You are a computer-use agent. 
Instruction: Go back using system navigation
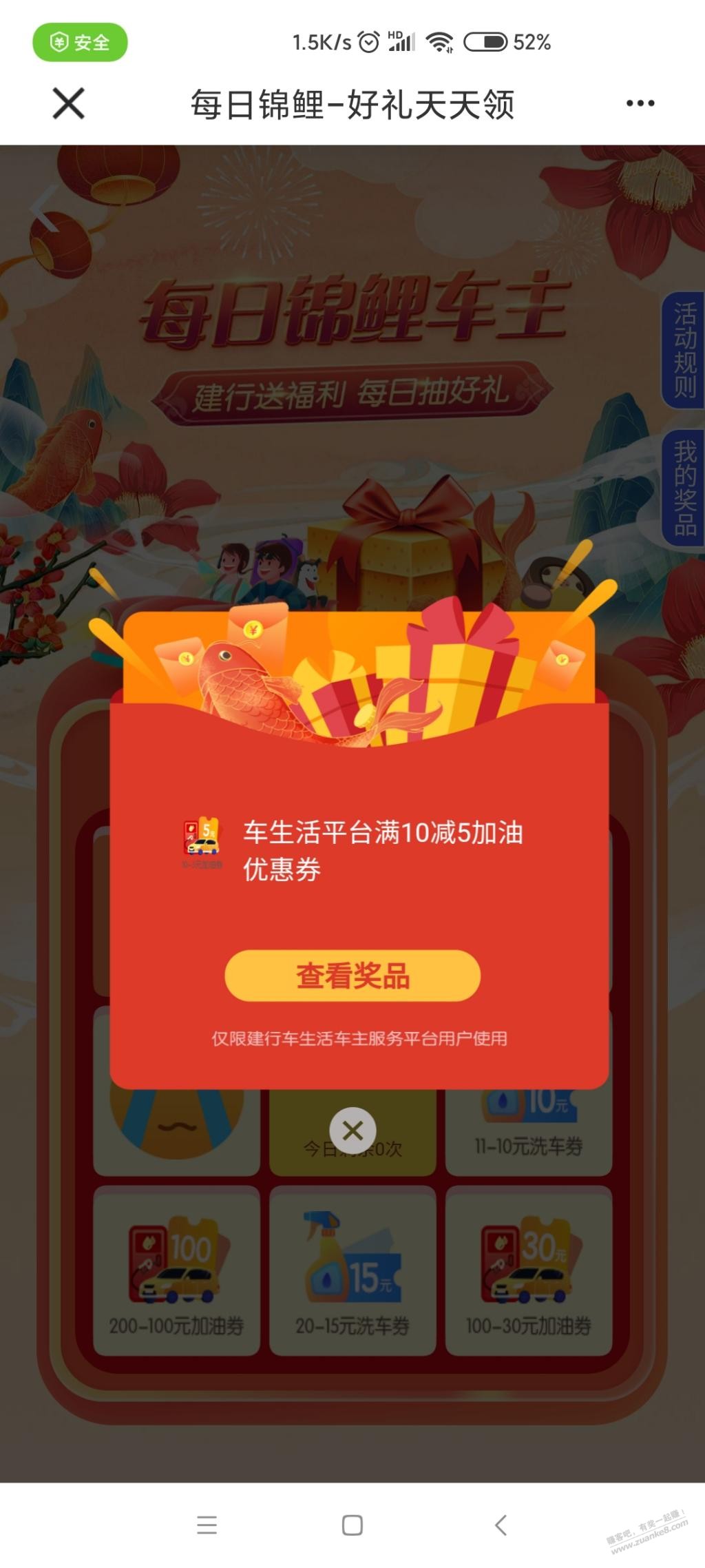coord(501,1525)
